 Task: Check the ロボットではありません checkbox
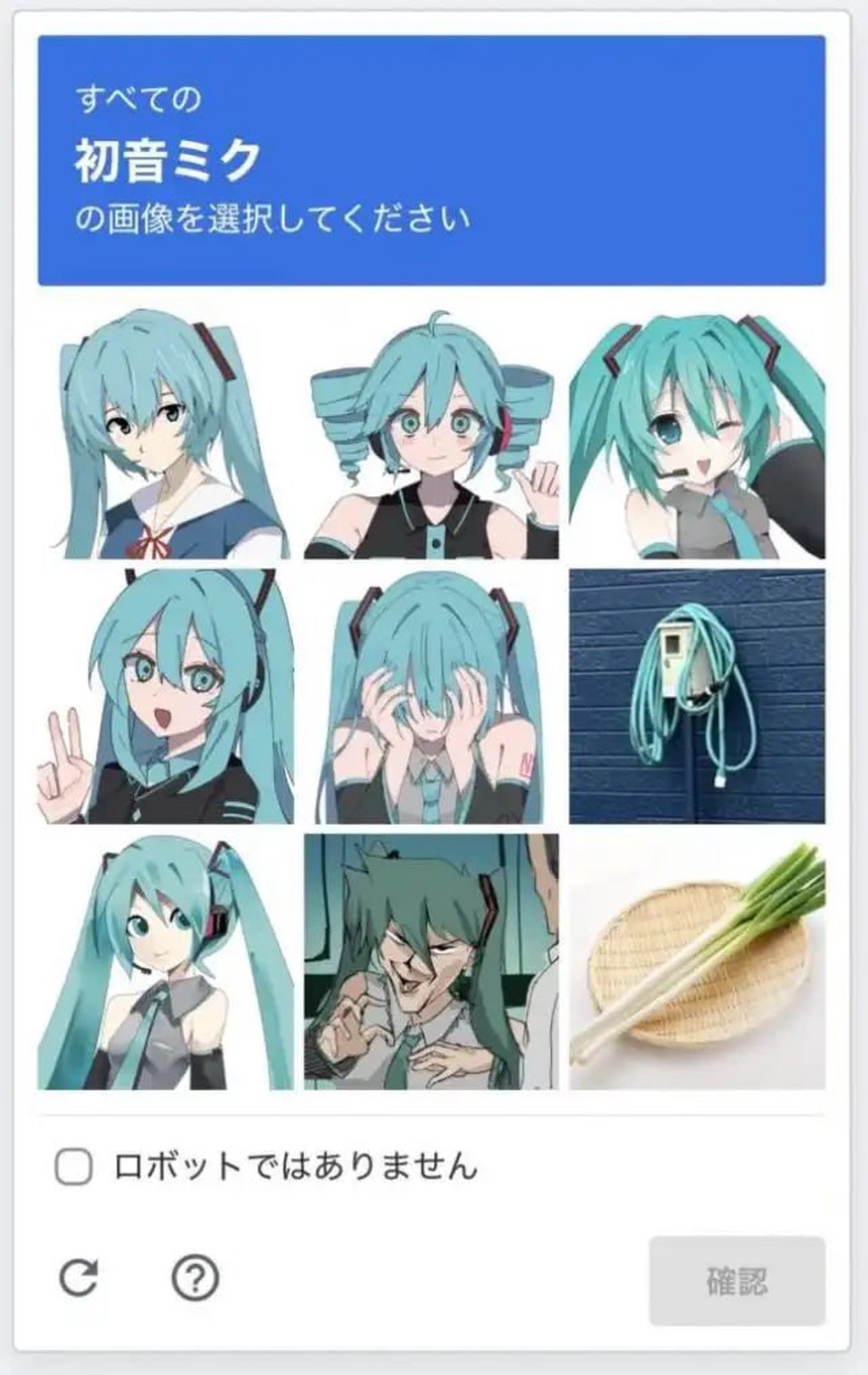[74, 1166]
